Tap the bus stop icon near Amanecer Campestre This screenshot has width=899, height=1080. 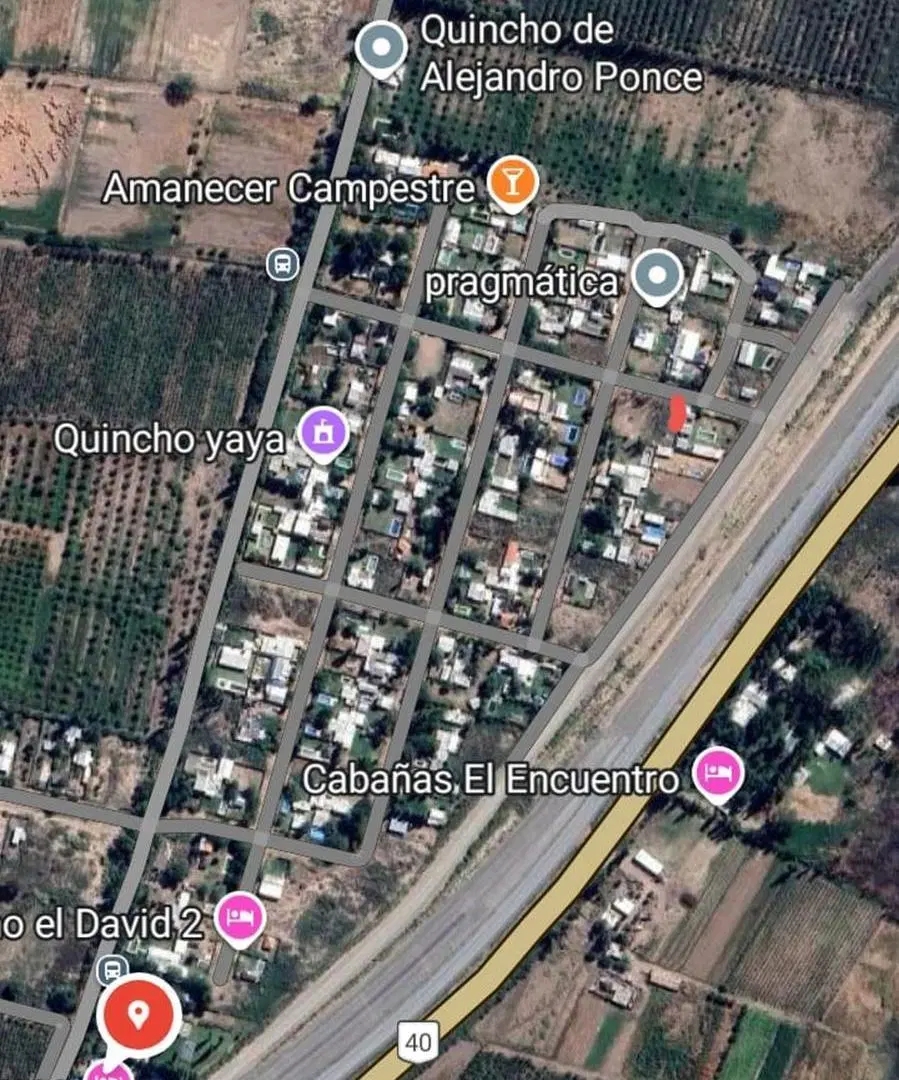point(282,264)
